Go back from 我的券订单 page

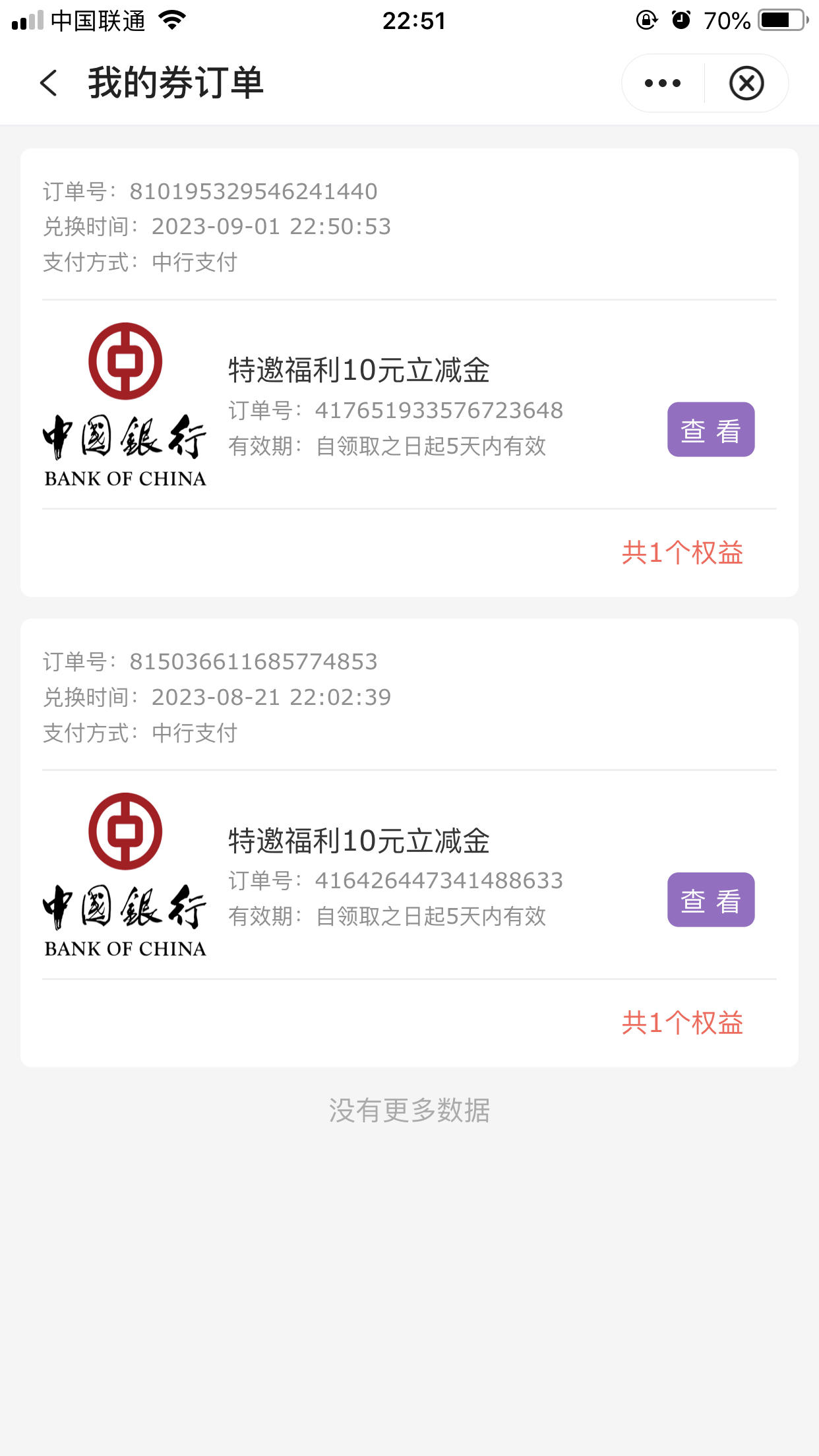[49, 83]
